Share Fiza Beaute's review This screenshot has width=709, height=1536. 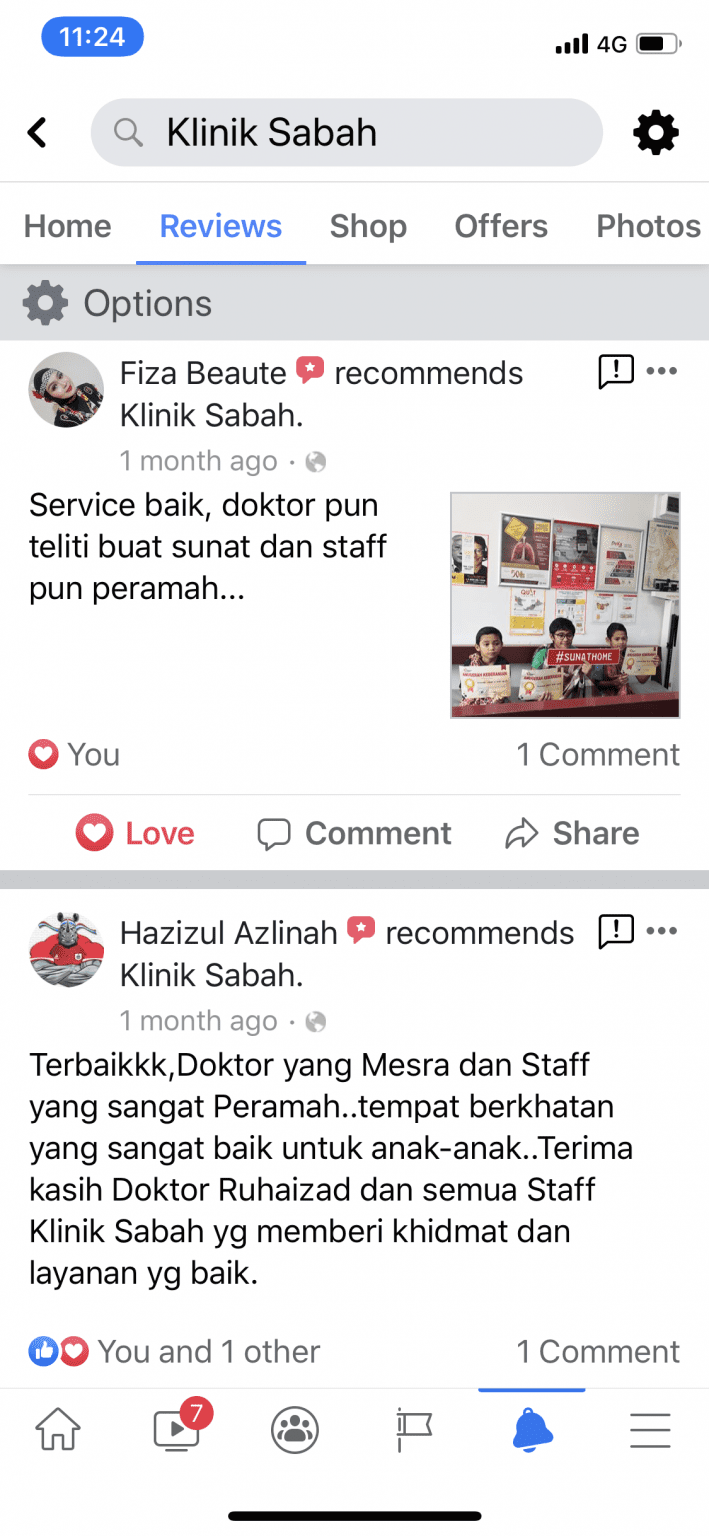(572, 833)
